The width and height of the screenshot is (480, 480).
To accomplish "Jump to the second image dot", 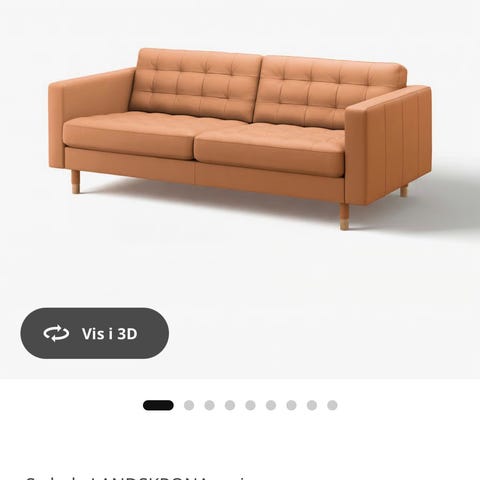I will tap(189, 405).
